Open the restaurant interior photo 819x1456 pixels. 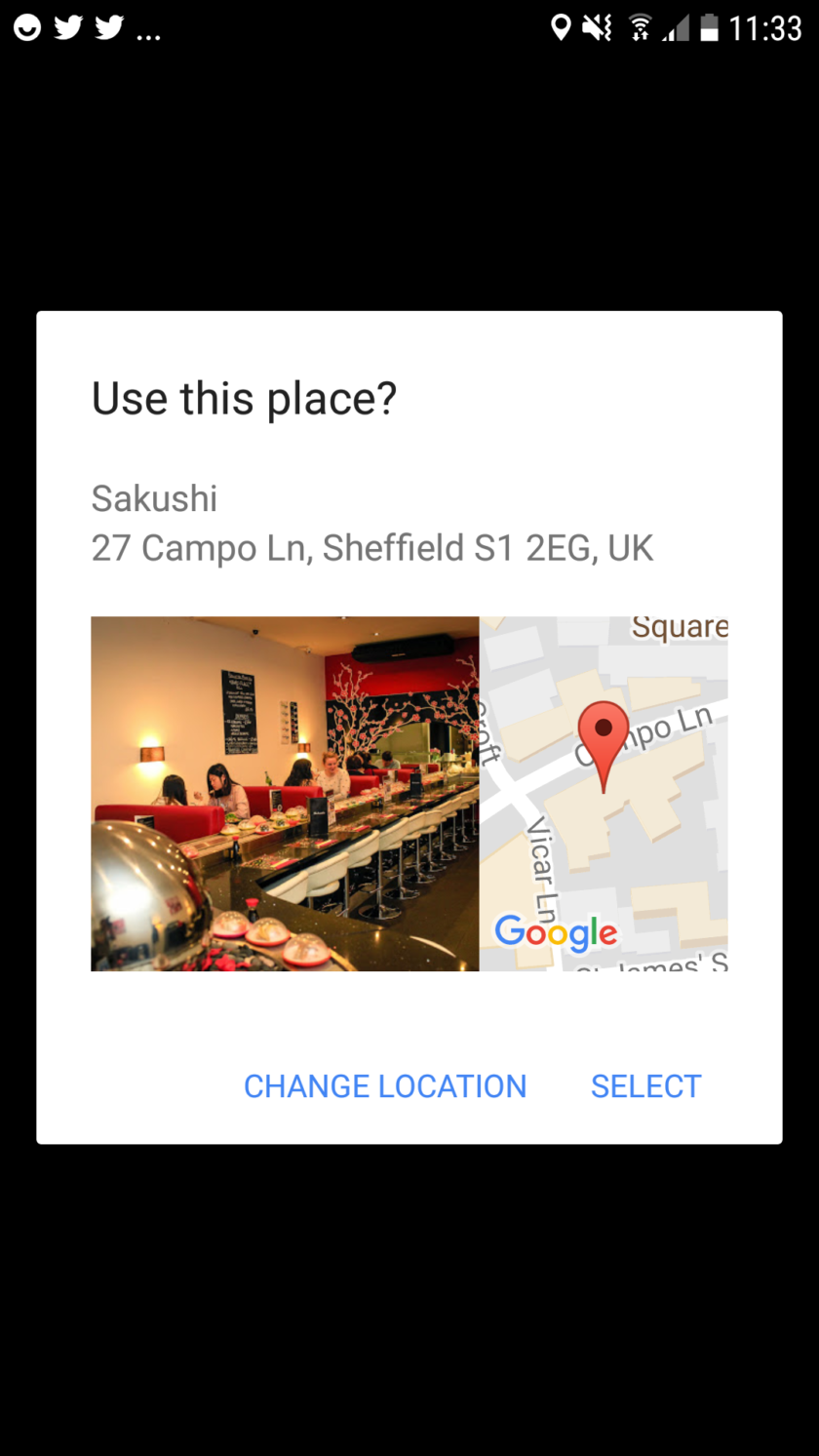285,792
